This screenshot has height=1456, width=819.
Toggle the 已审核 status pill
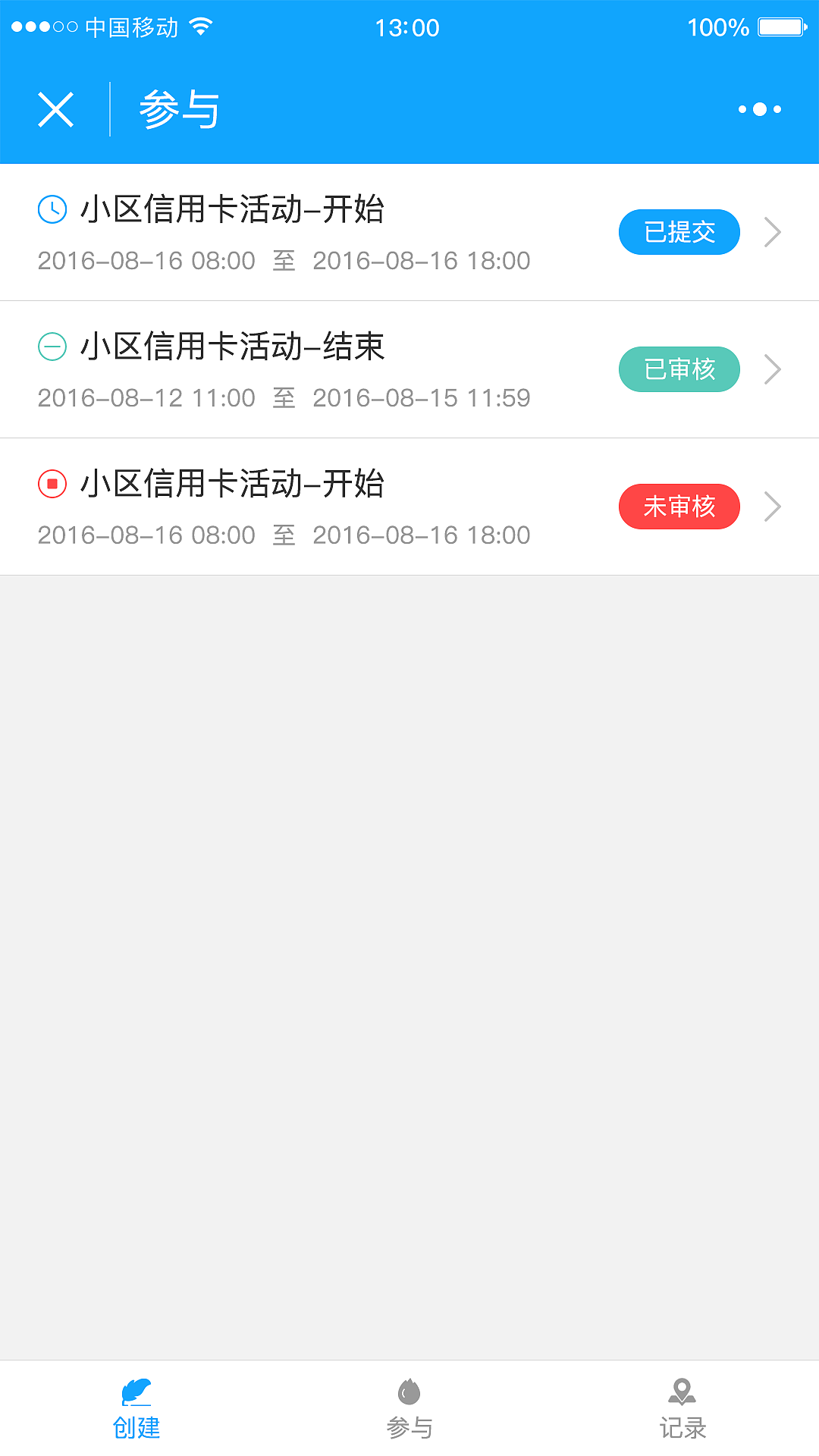(679, 369)
